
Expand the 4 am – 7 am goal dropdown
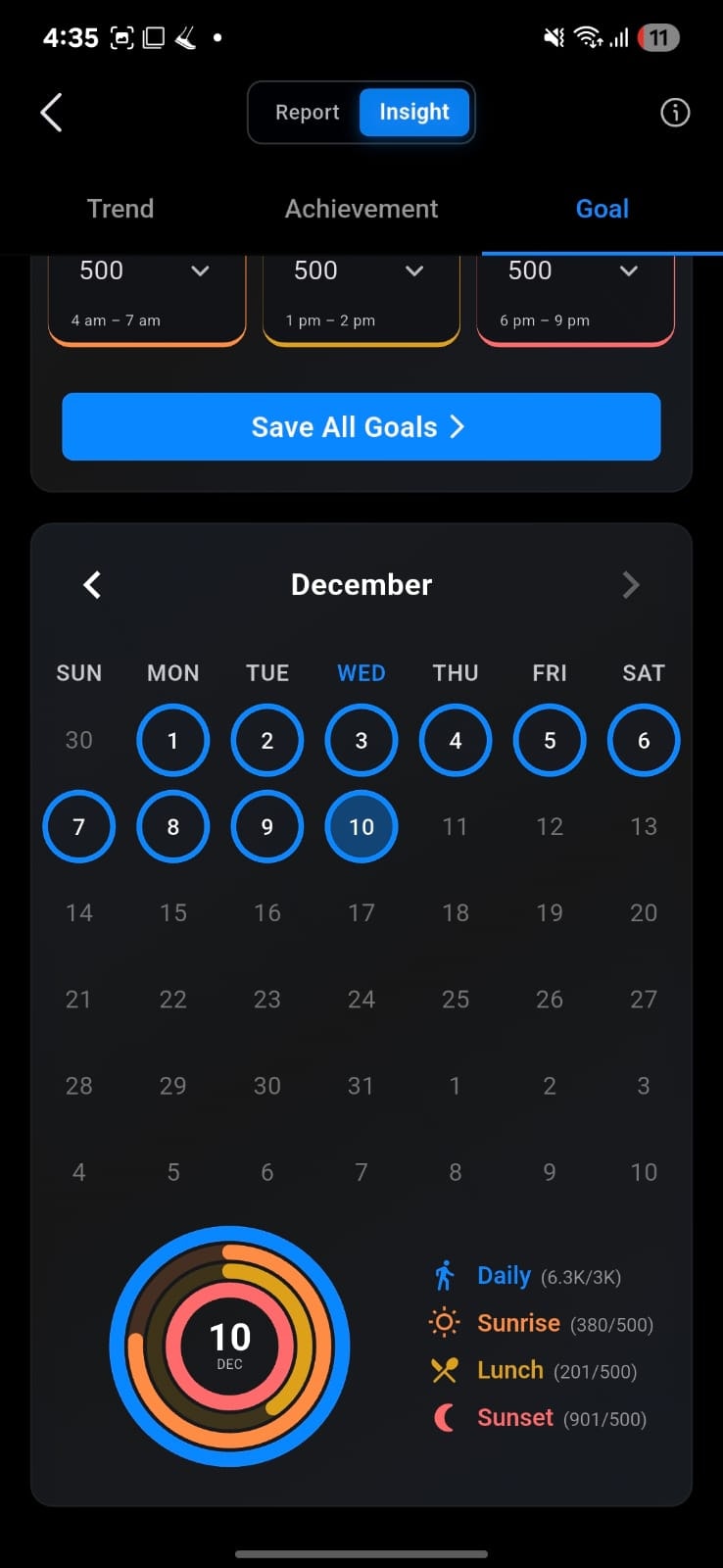pos(200,271)
